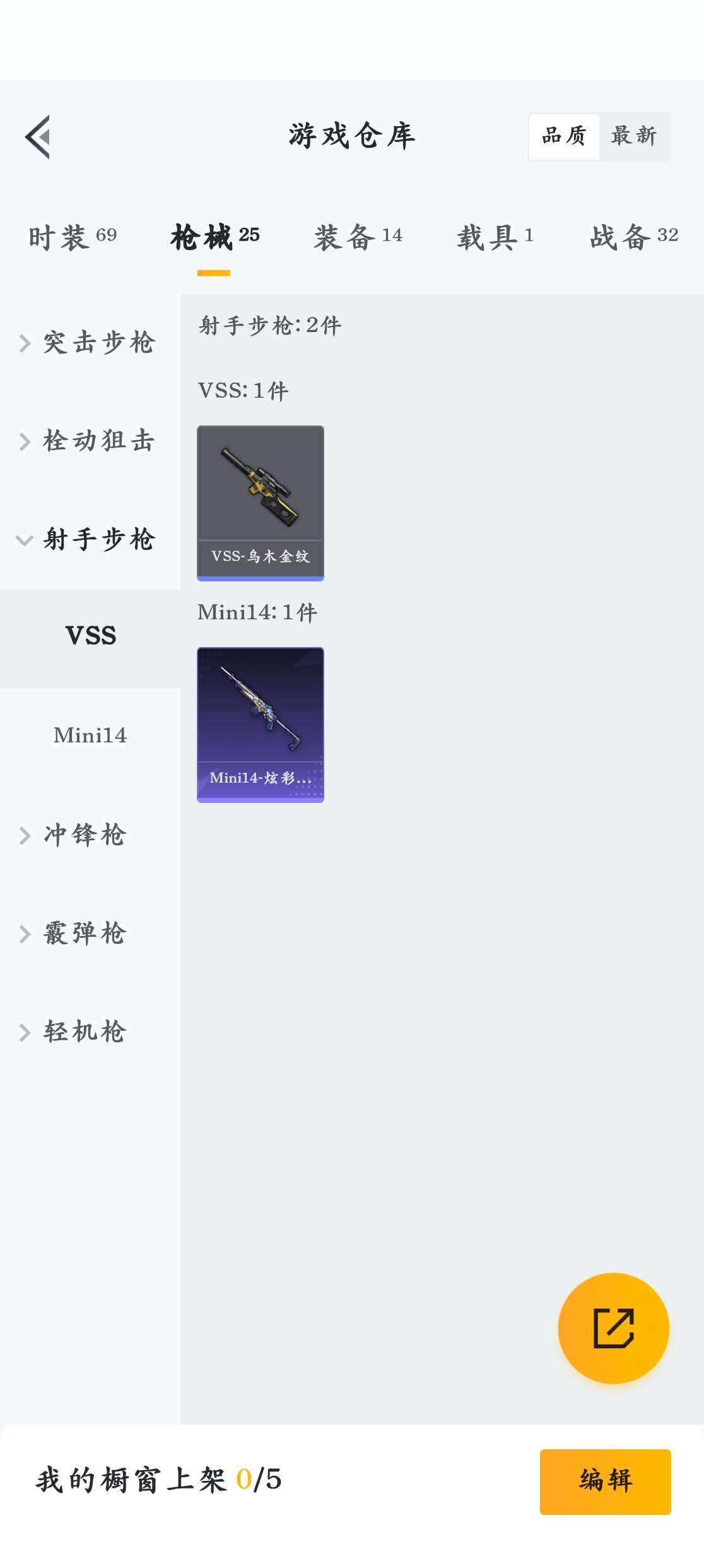Switch to the 装备 tab
The height and width of the screenshot is (1568, 704).
click(x=358, y=237)
